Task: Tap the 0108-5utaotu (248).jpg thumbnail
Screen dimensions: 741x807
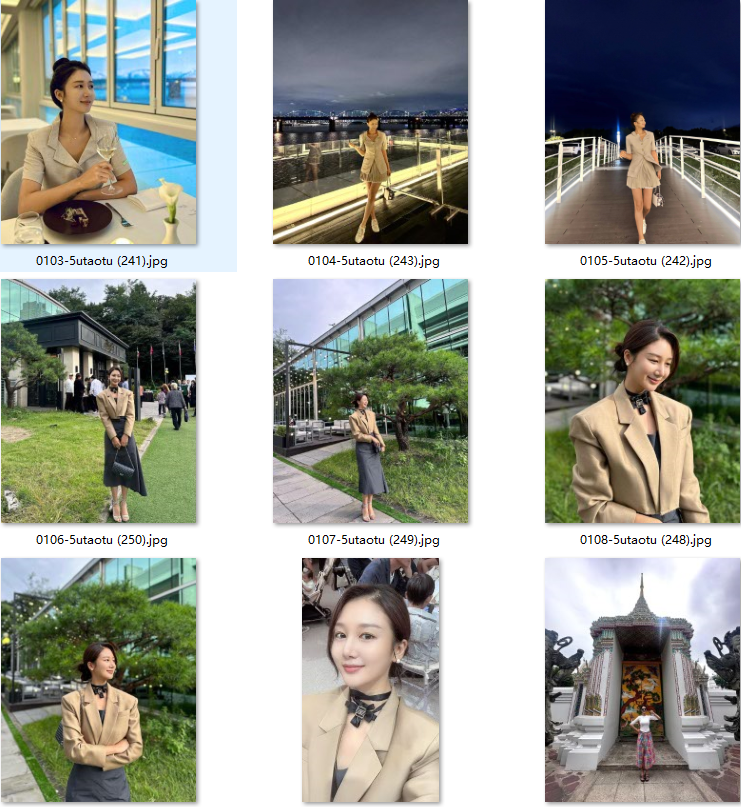Action: tap(642, 400)
